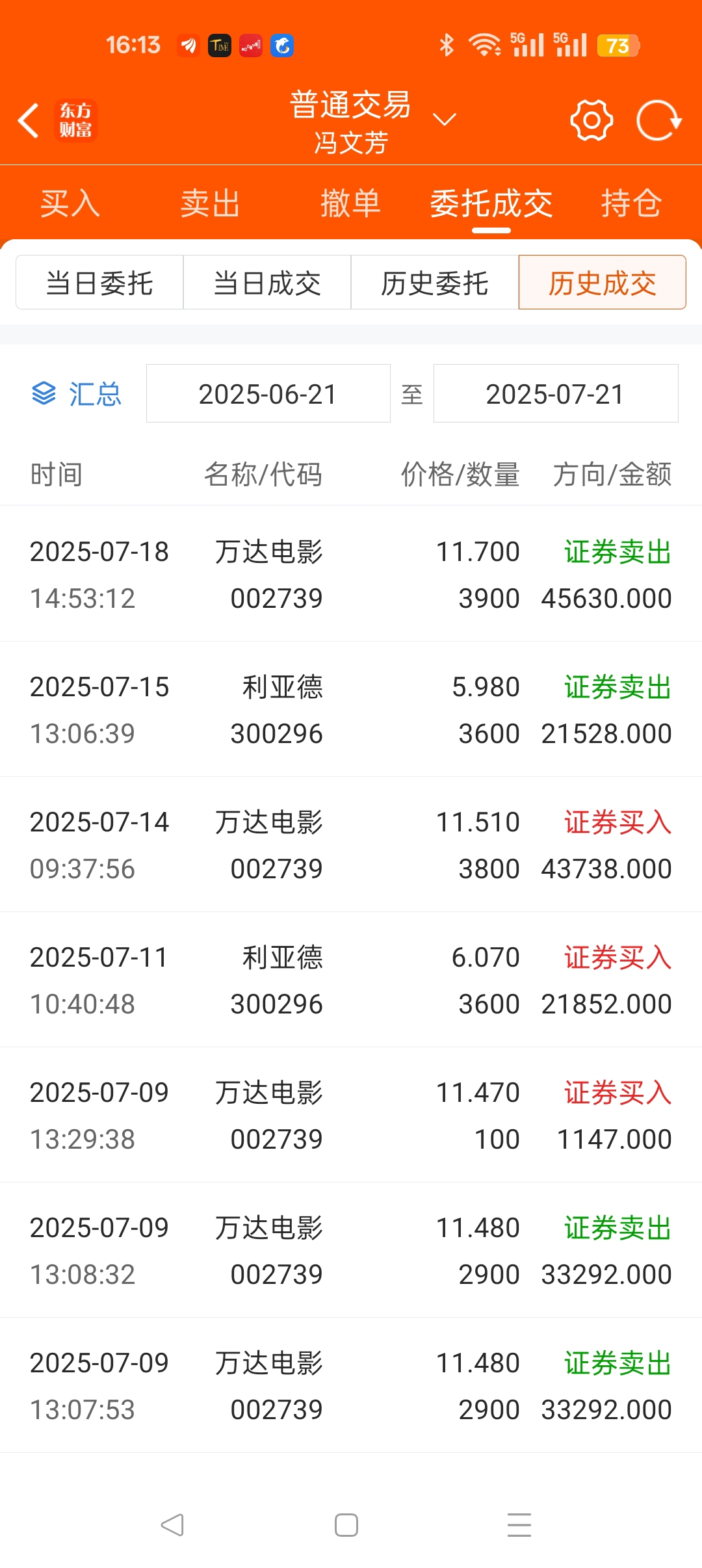Select the 当日成交 segment

pos(267,283)
